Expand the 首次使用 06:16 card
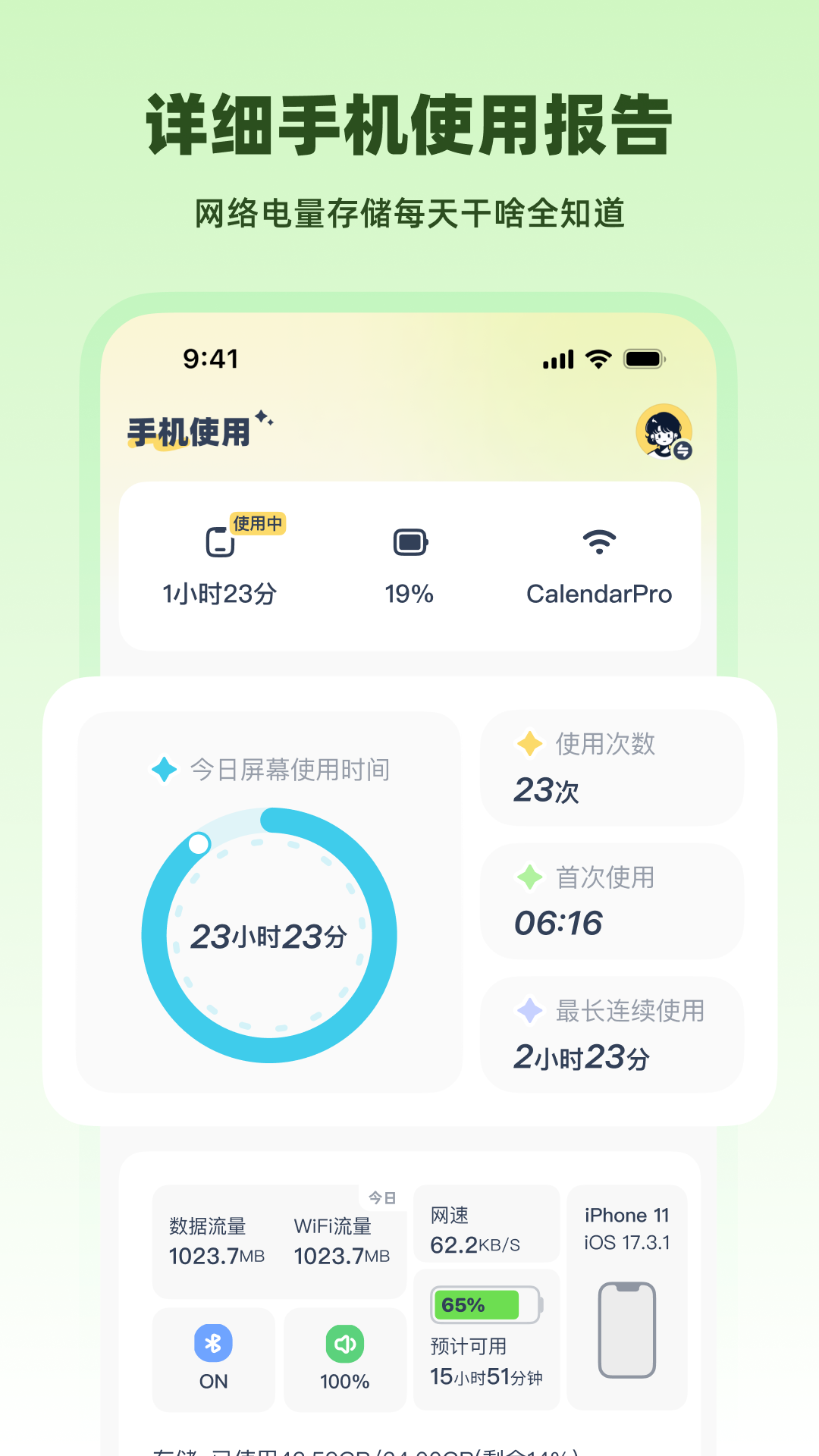 611,901
